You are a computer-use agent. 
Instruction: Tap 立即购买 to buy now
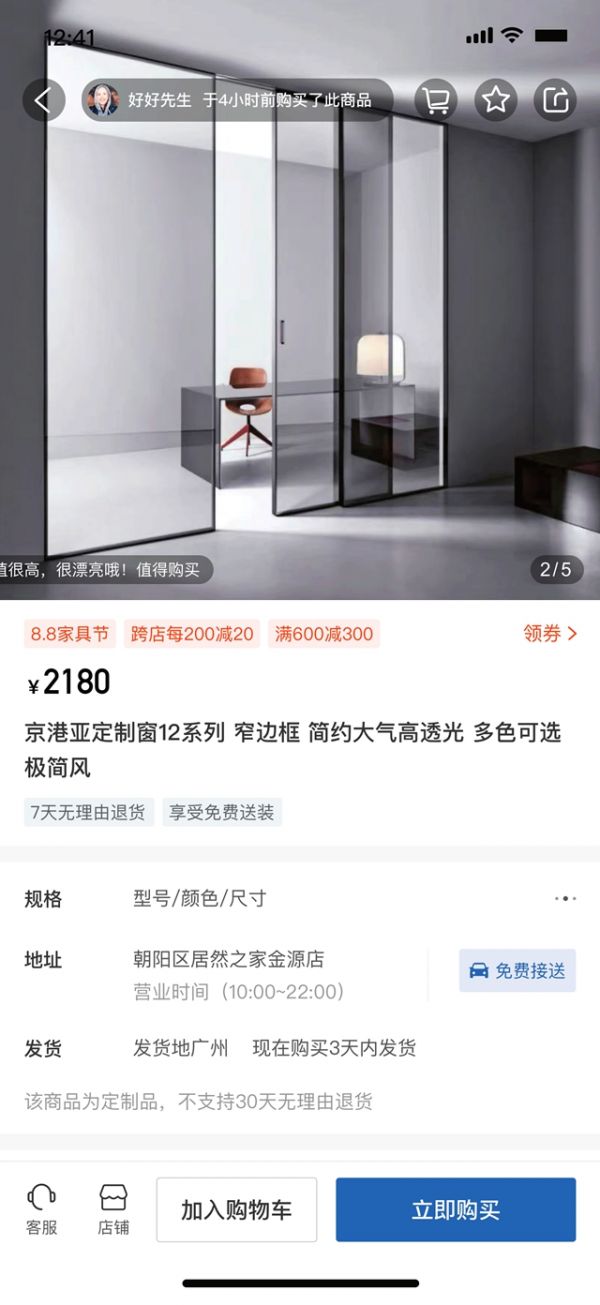click(455, 1209)
